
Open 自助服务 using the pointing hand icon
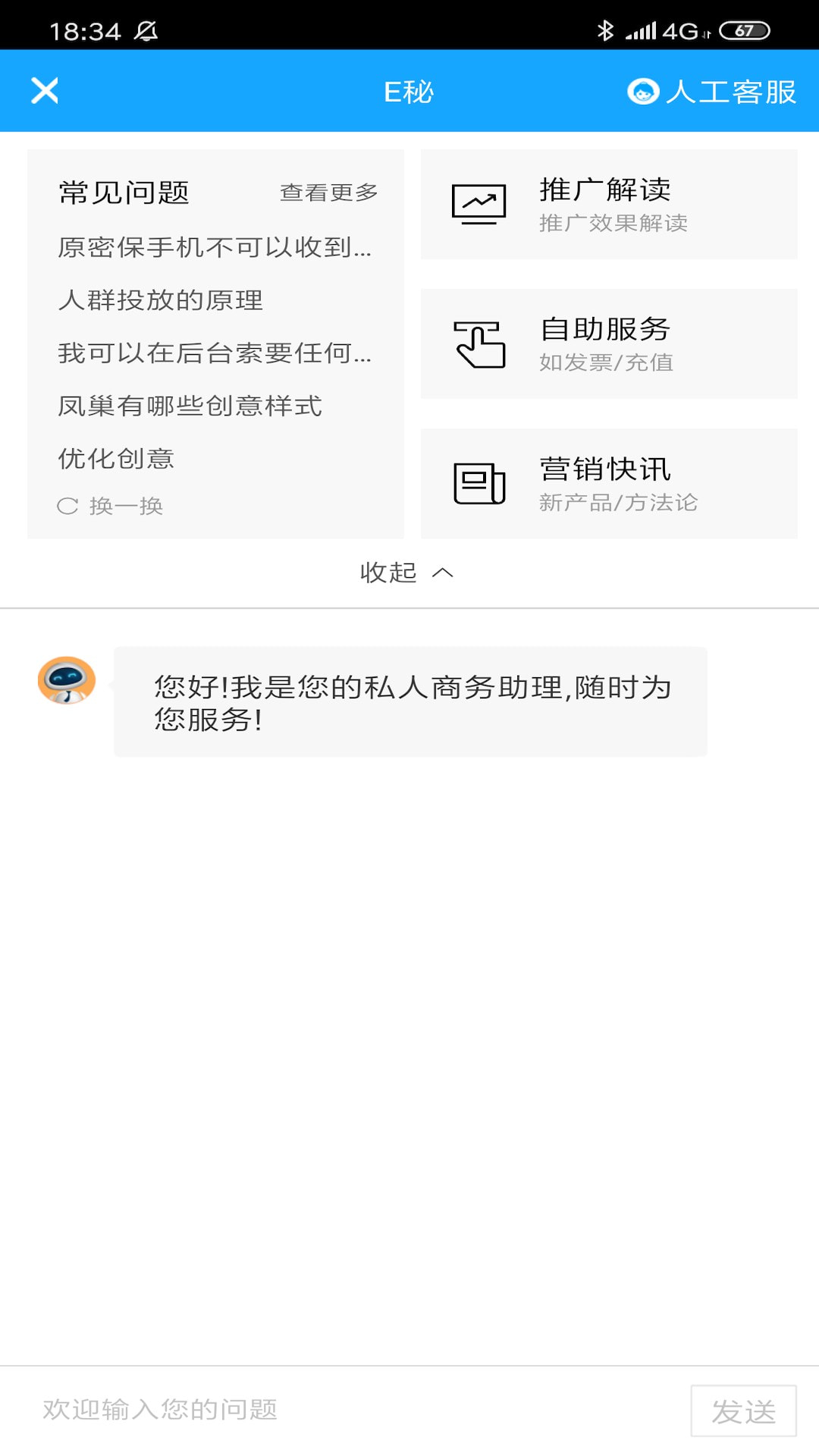[x=479, y=344]
